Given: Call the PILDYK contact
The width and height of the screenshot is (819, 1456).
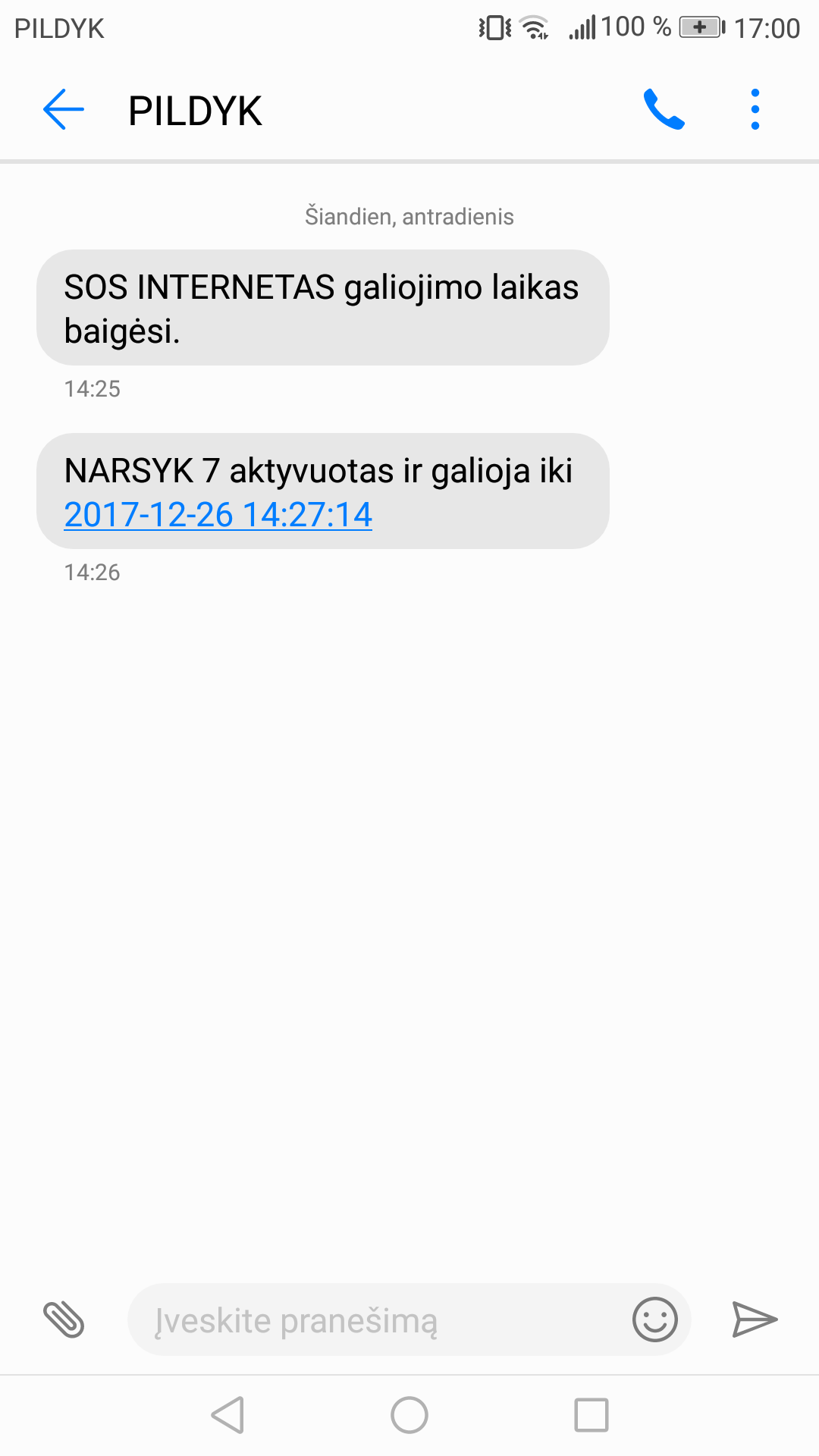Looking at the screenshot, I should (664, 110).
